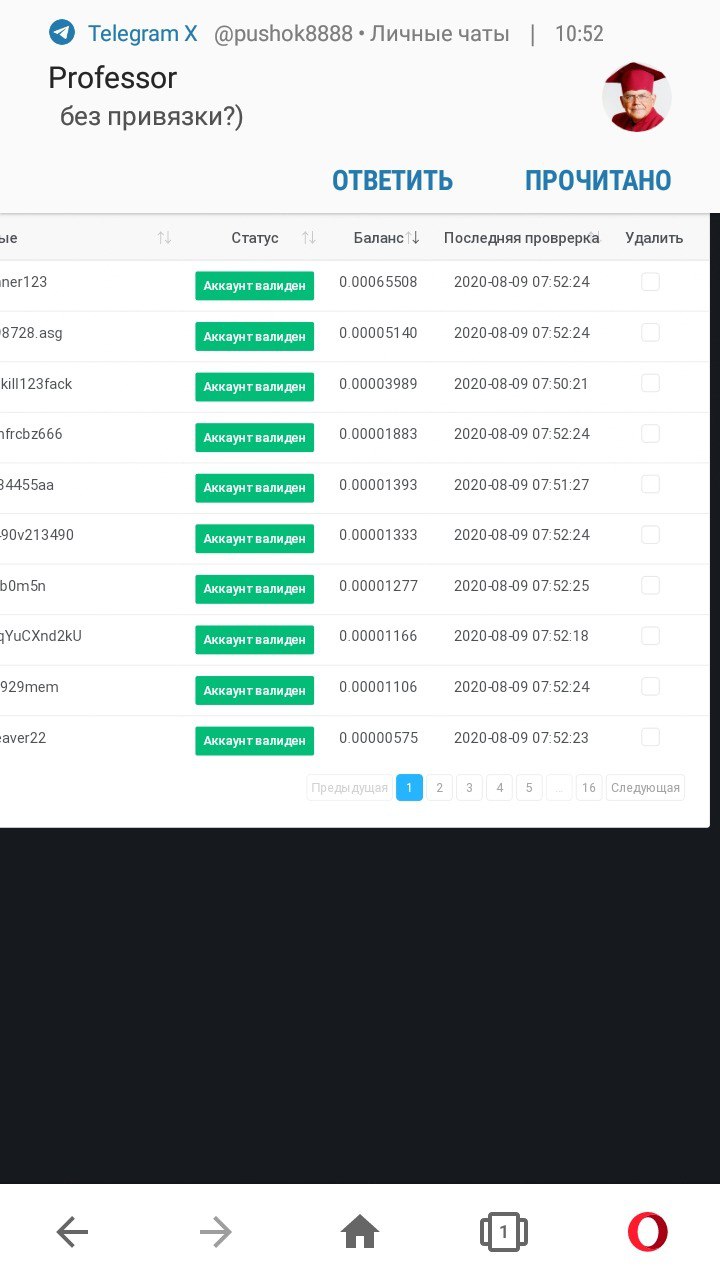Open browser home page
The width and height of the screenshot is (720, 1280).
[360, 1232]
